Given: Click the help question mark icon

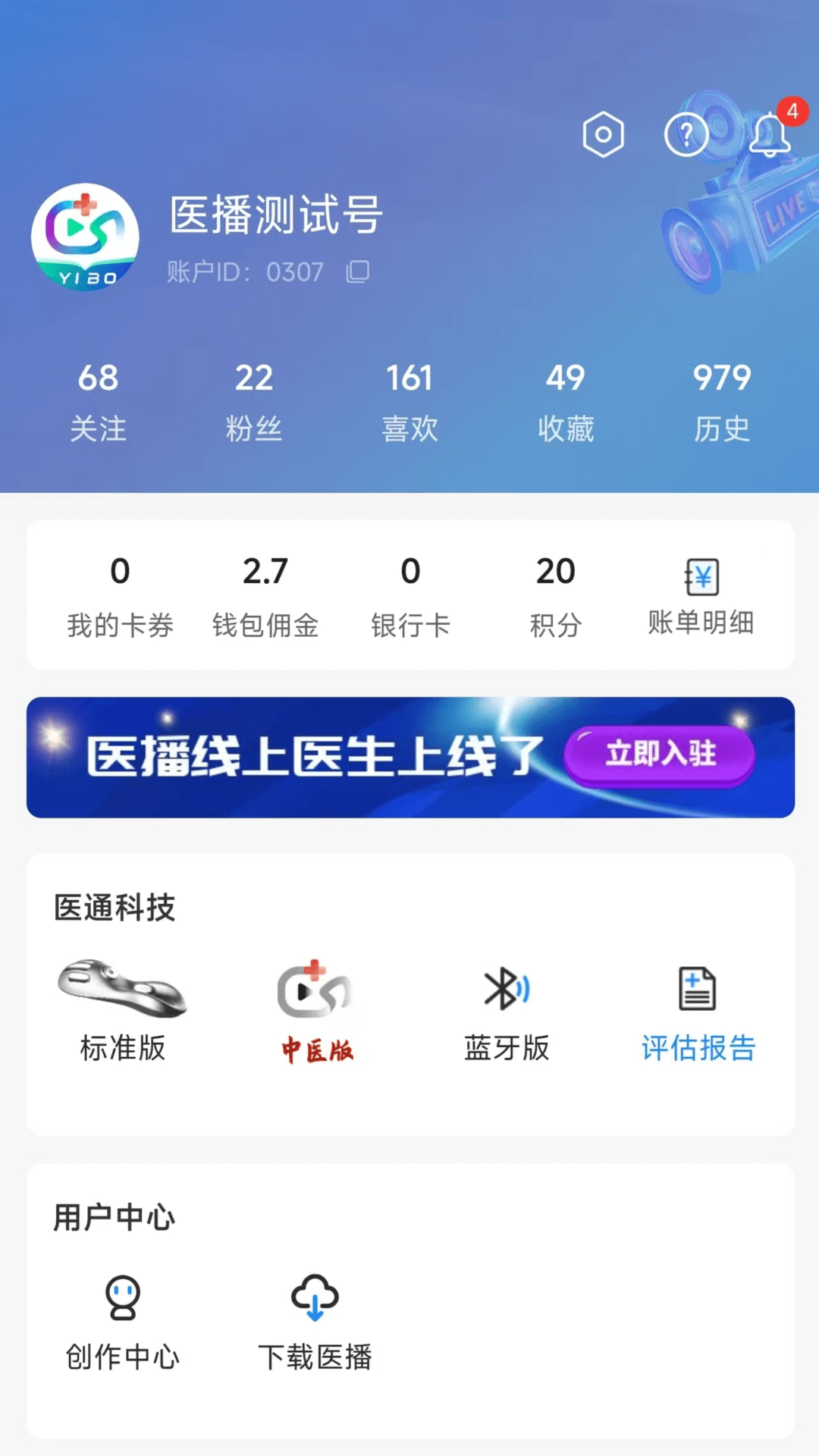Looking at the screenshot, I should tap(686, 135).
